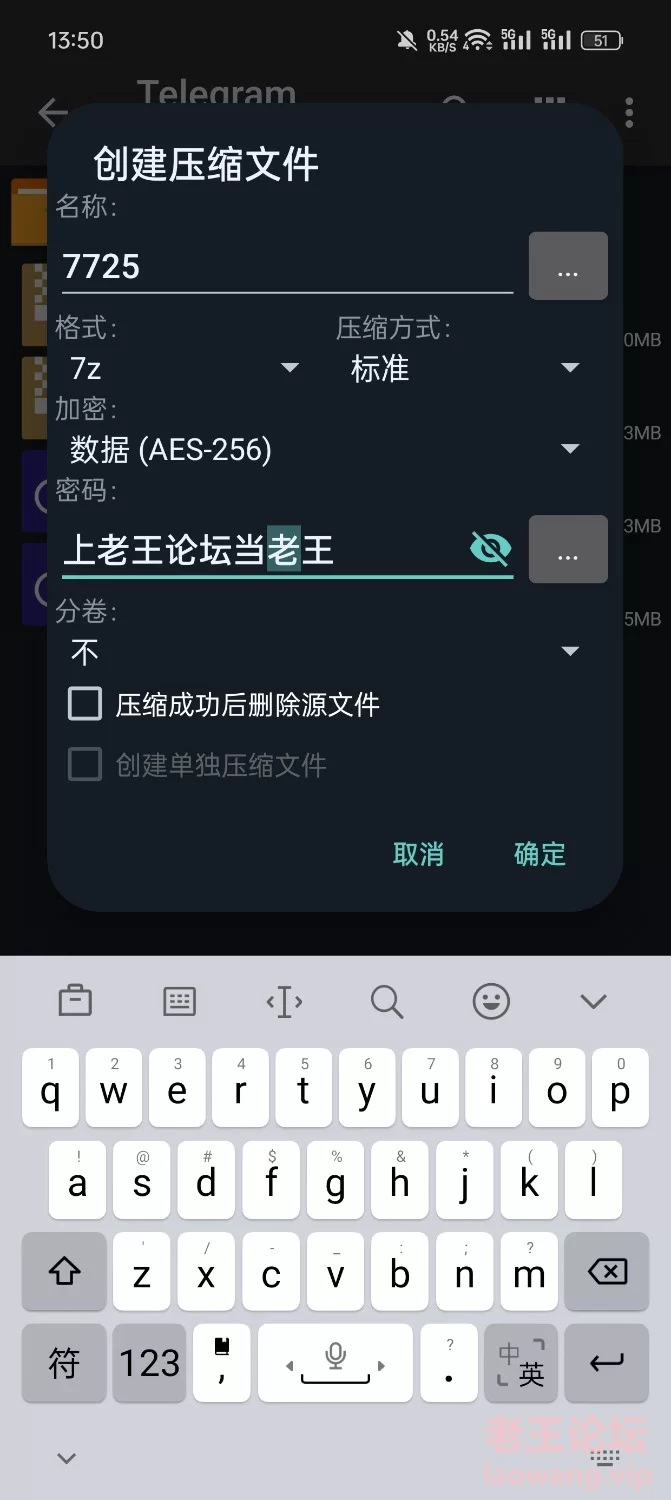Open the encryption dropdown showing 数据 (AES-256)

tap(324, 449)
